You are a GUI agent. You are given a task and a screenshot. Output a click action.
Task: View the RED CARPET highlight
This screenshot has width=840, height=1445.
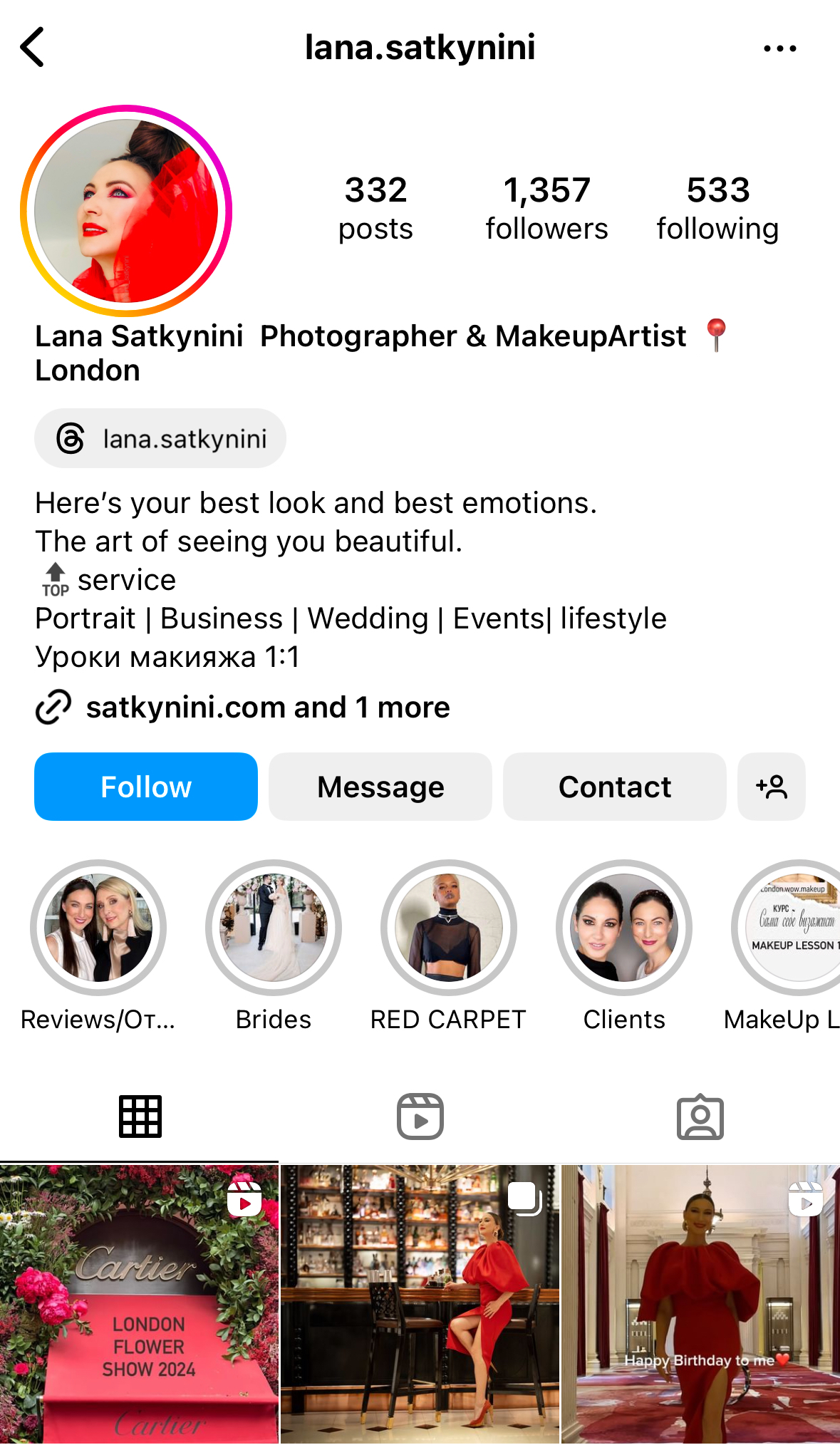pos(449,928)
